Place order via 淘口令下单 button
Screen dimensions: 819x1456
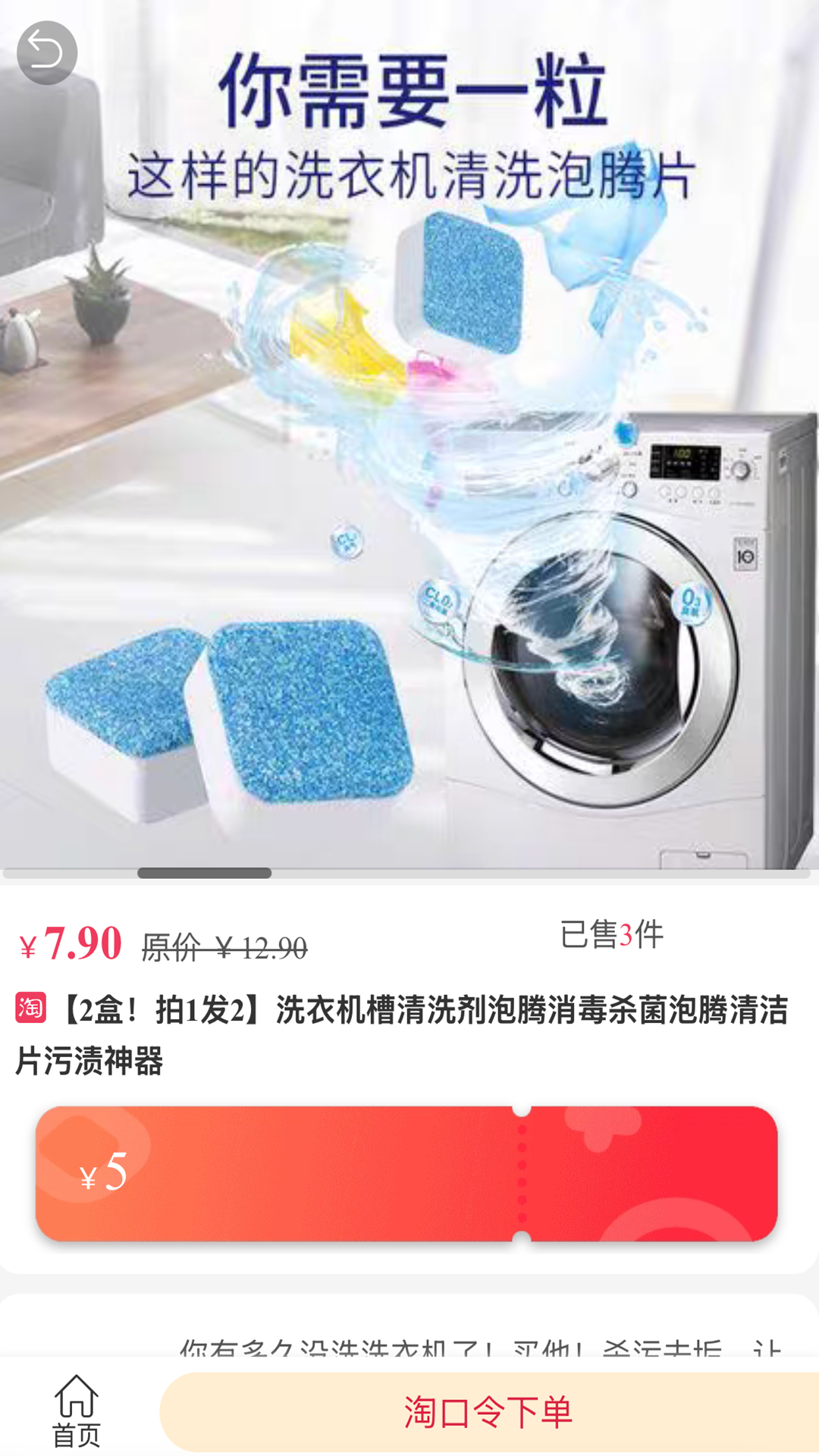(488, 1412)
